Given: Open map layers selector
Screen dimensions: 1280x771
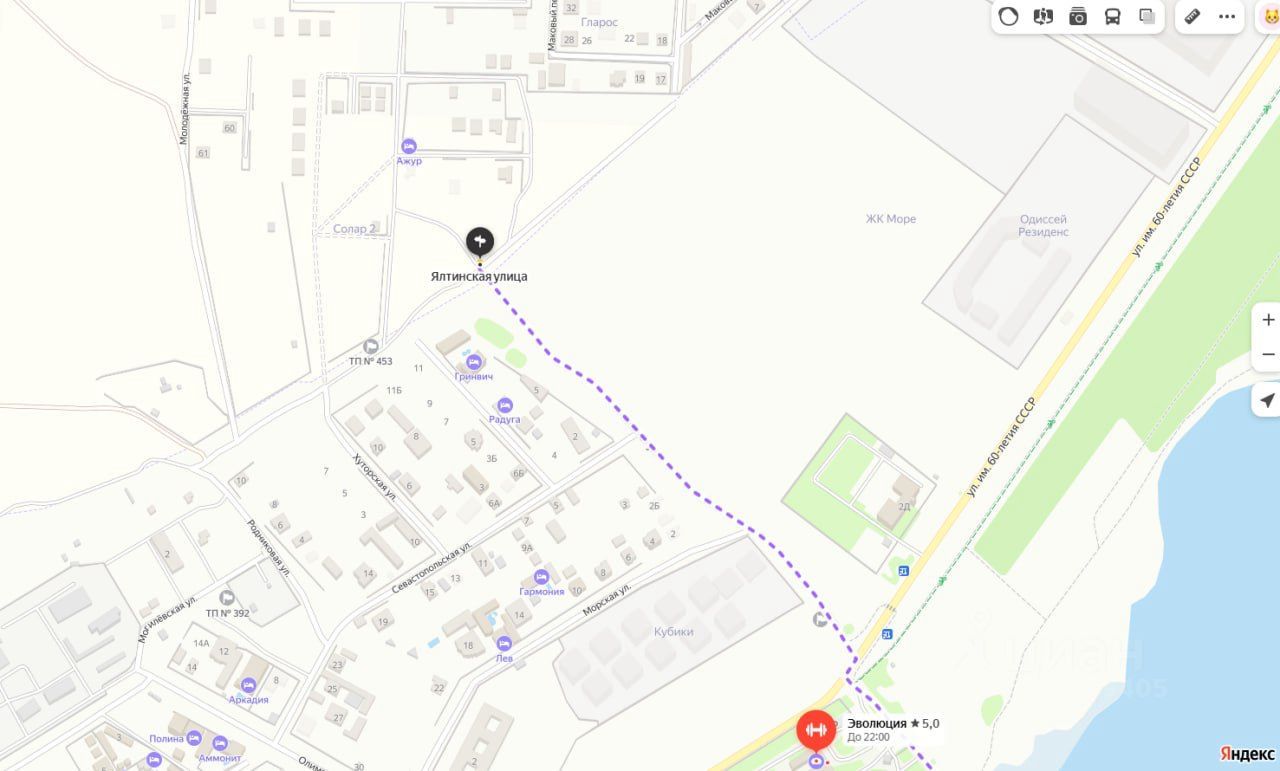Looking at the screenshot, I should point(1147,16).
